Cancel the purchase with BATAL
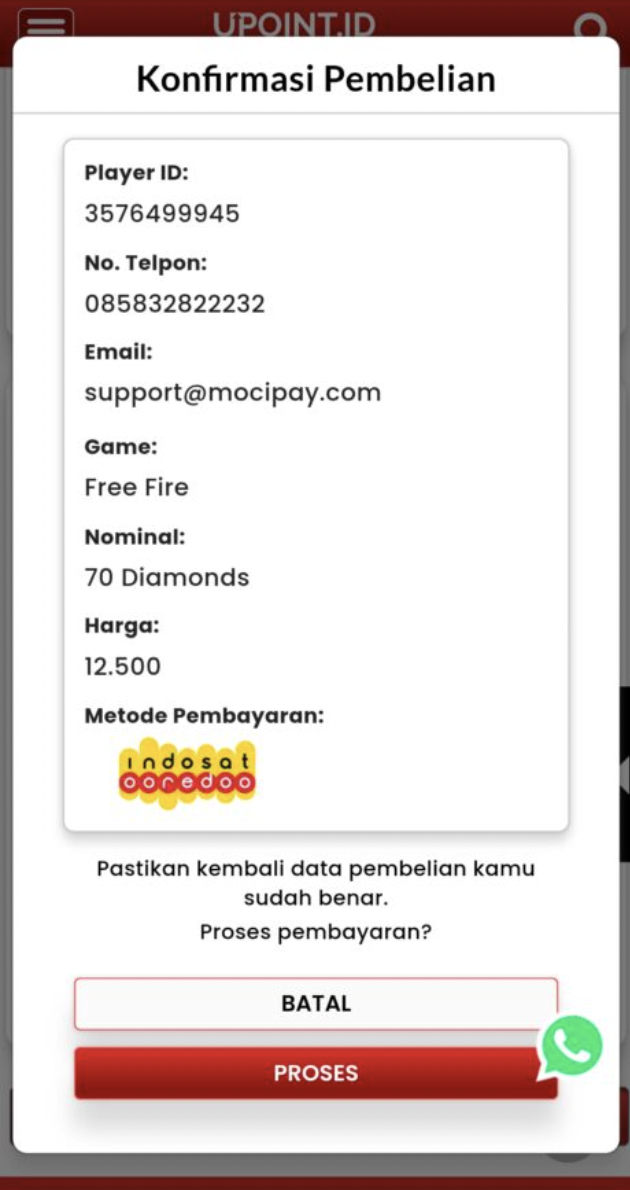630x1190 pixels. click(315, 1003)
